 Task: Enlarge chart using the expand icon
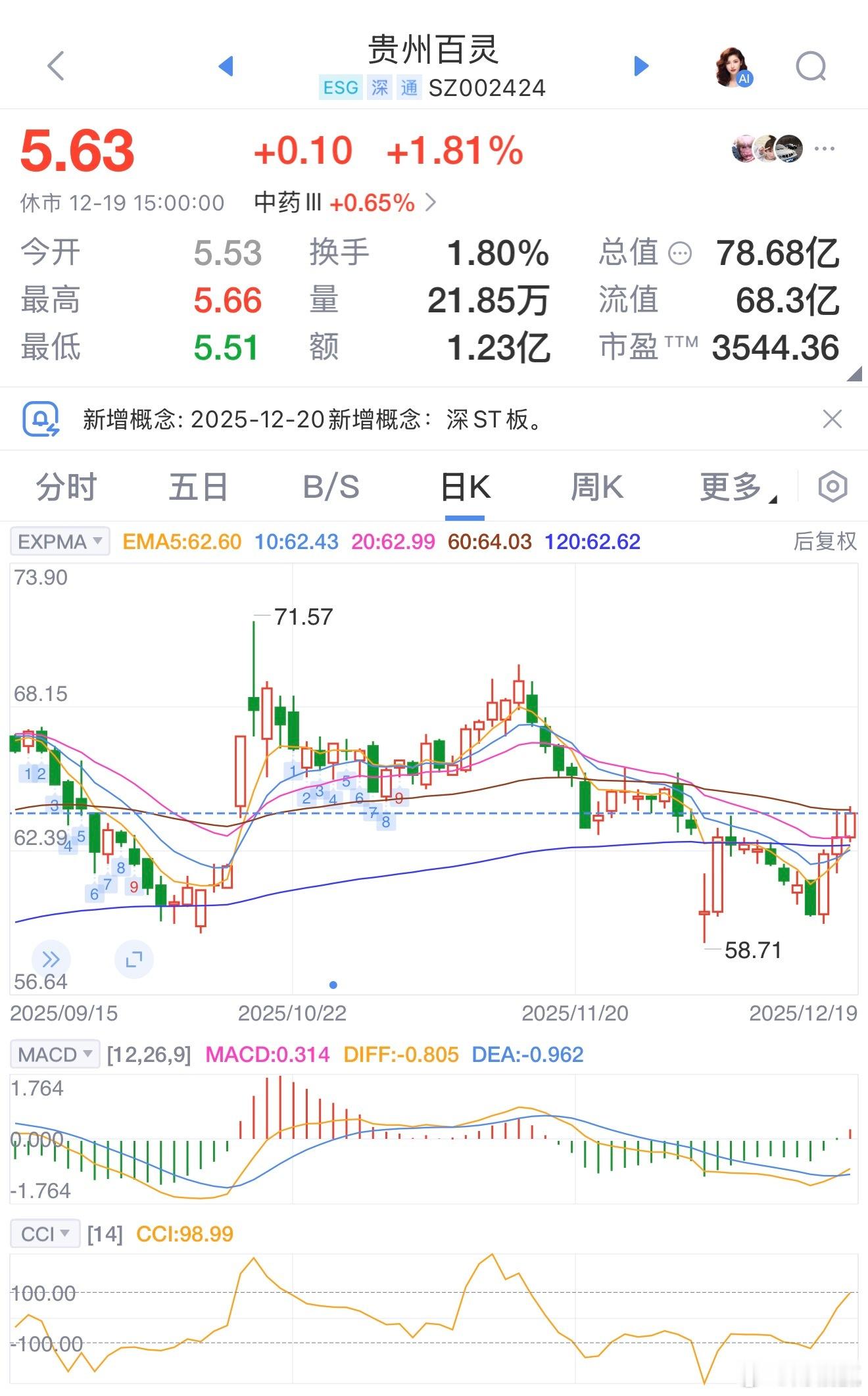tap(134, 959)
